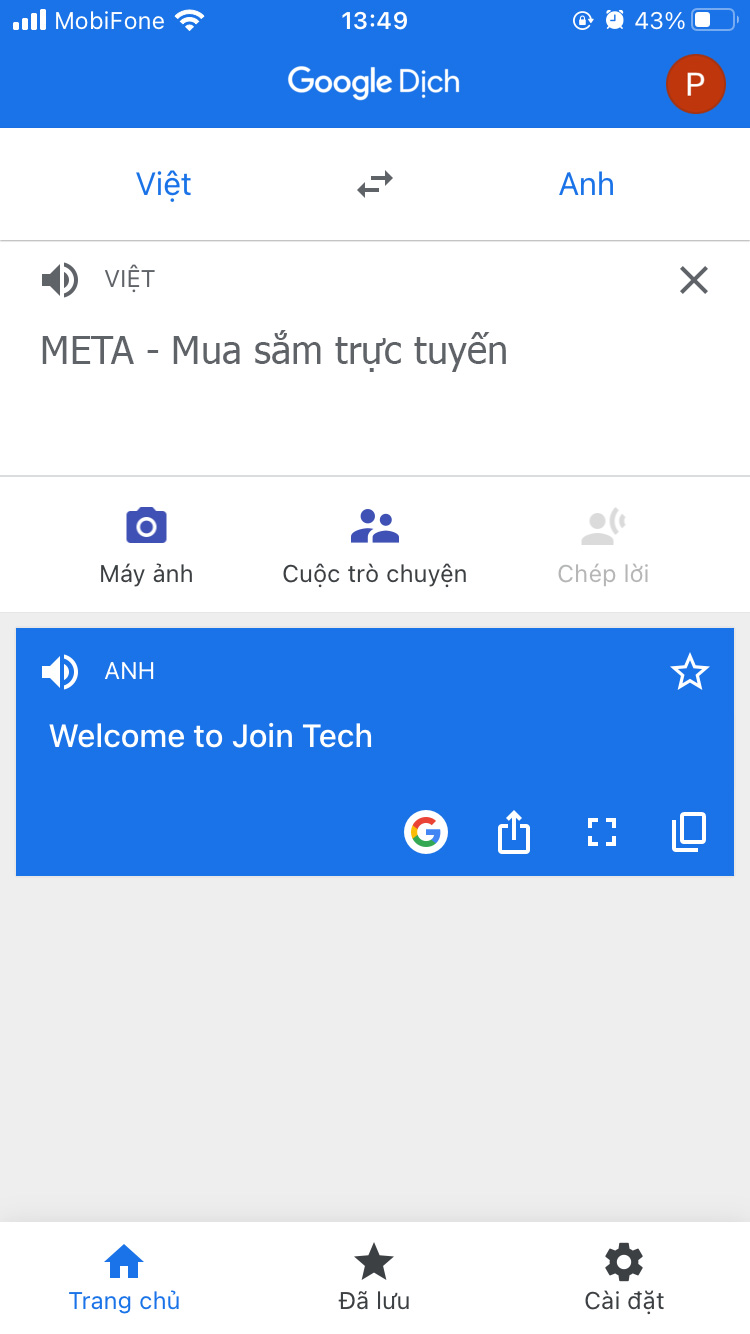Start Cuộc trò chuyện conversation mode
Screen dimensions: 750x1334
coord(375,545)
